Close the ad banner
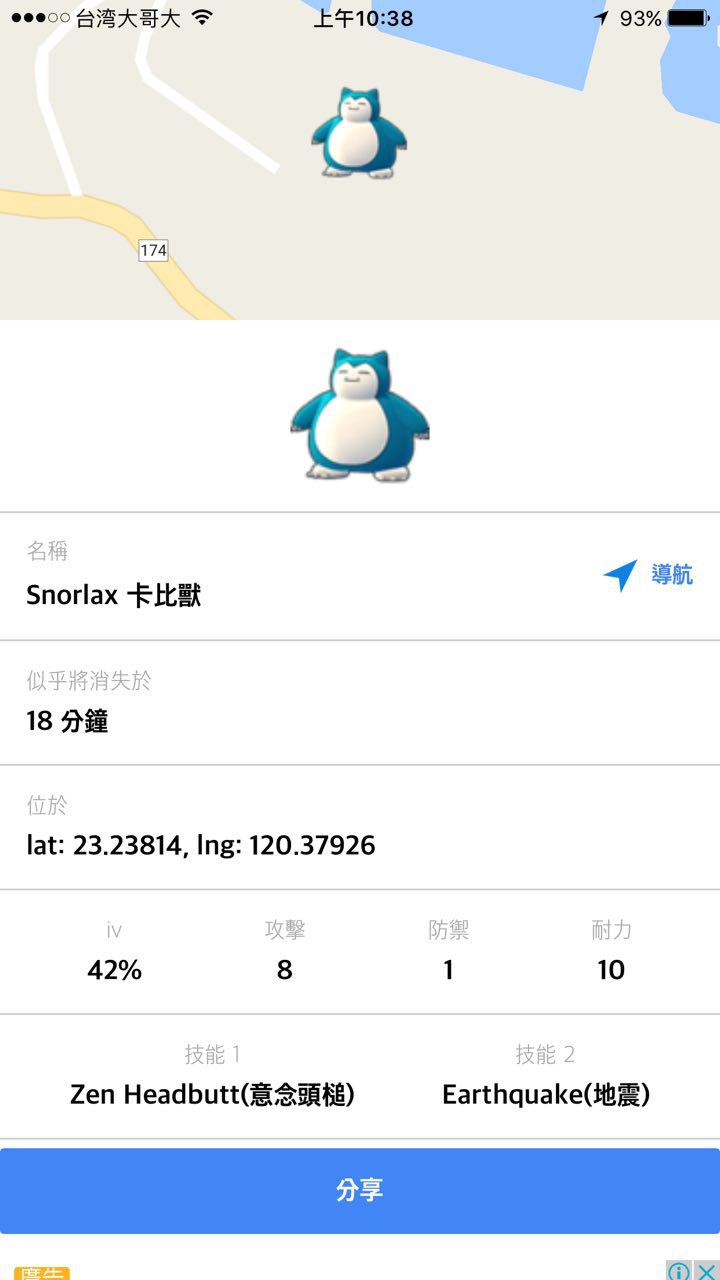720x1280 pixels. (707, 1271)
